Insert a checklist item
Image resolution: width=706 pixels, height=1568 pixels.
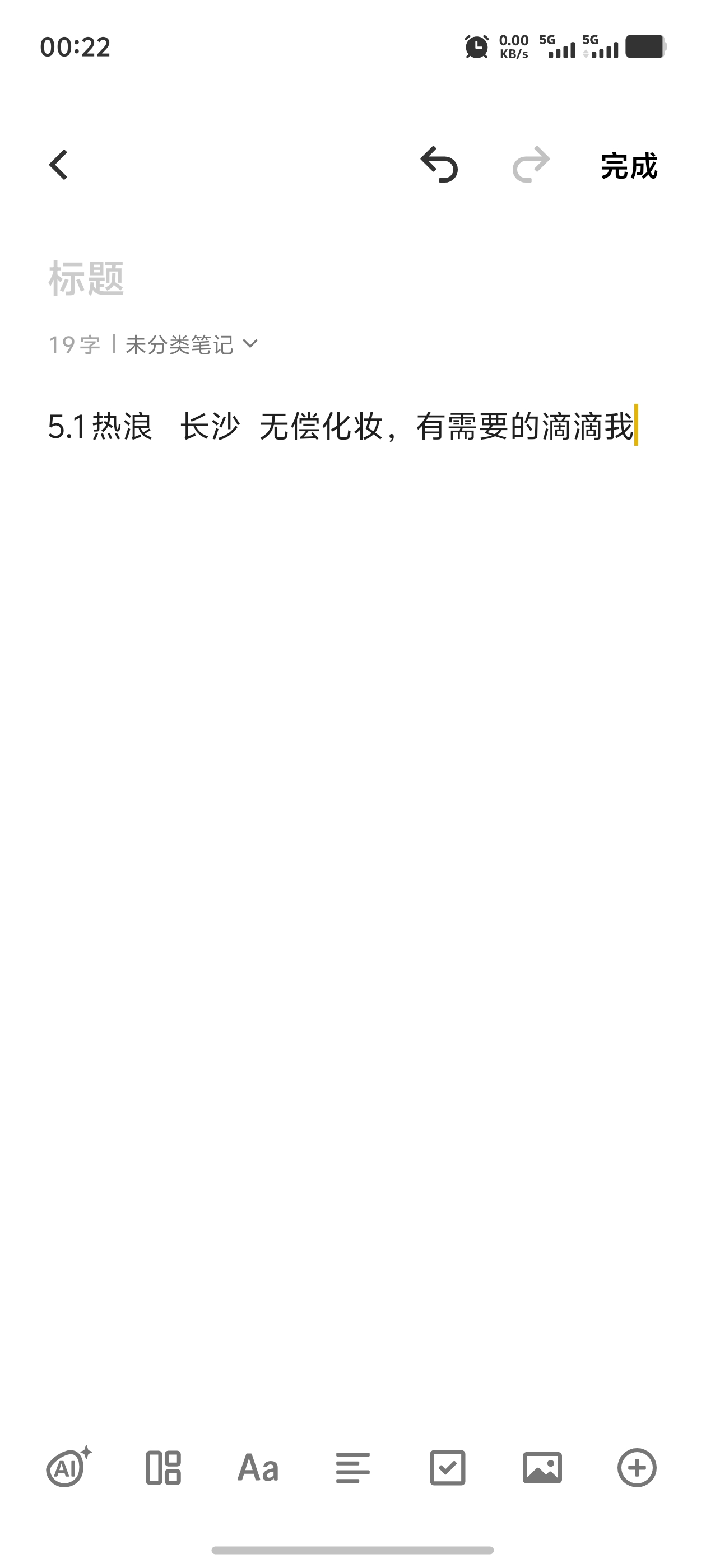click(448, 1468)
